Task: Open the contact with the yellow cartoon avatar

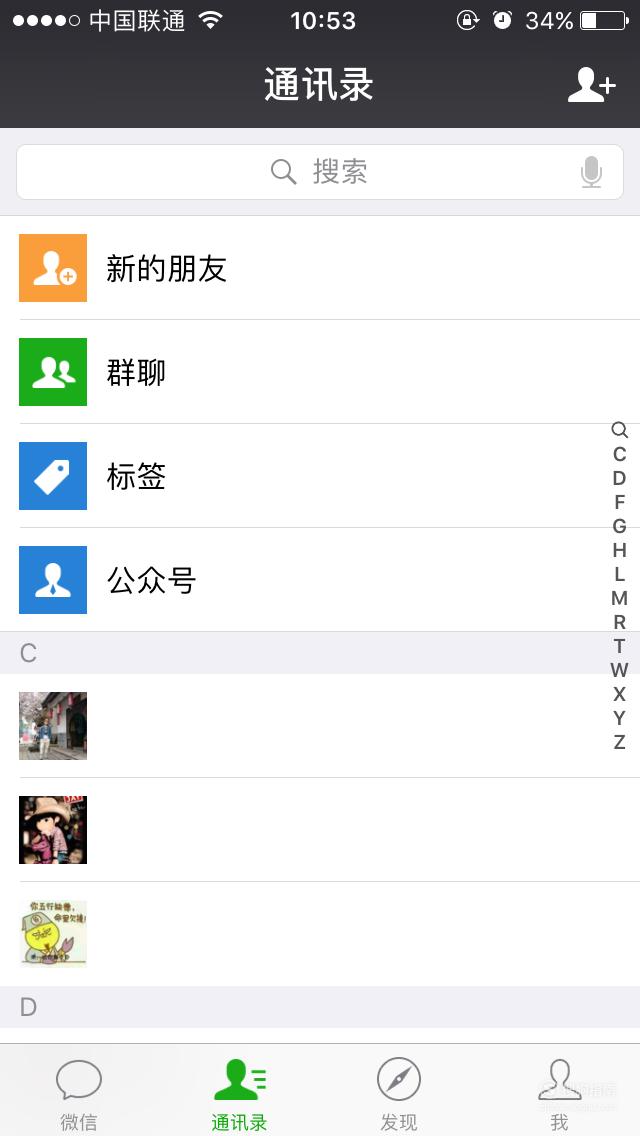Action: [320, 934]
